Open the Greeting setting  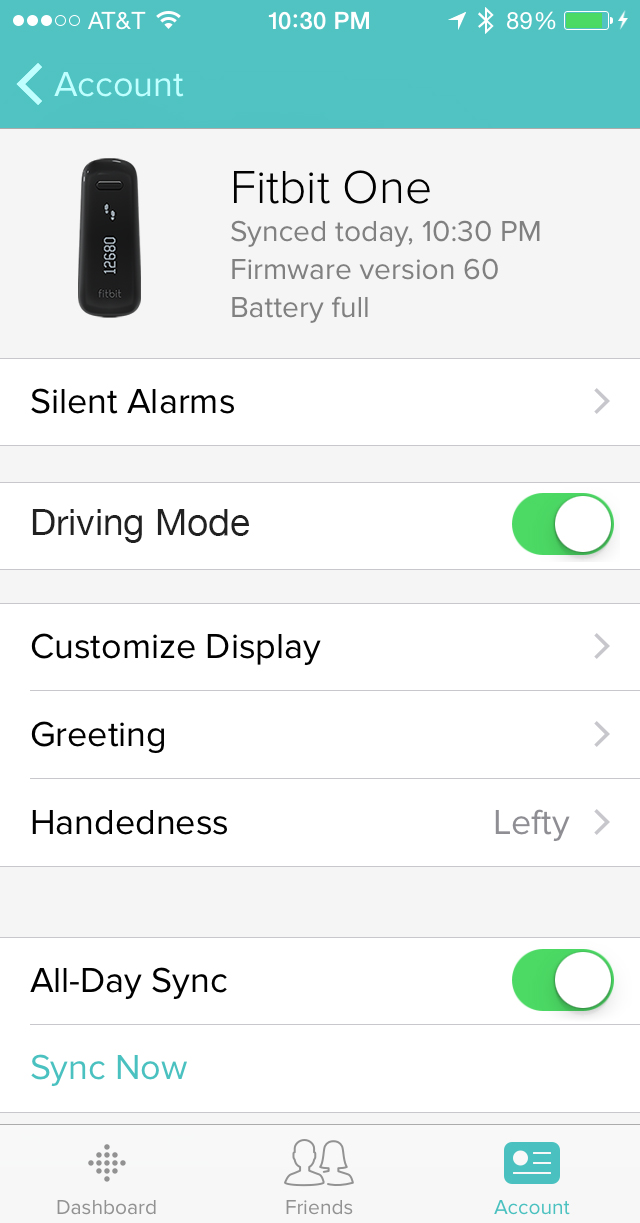point(320,735)
